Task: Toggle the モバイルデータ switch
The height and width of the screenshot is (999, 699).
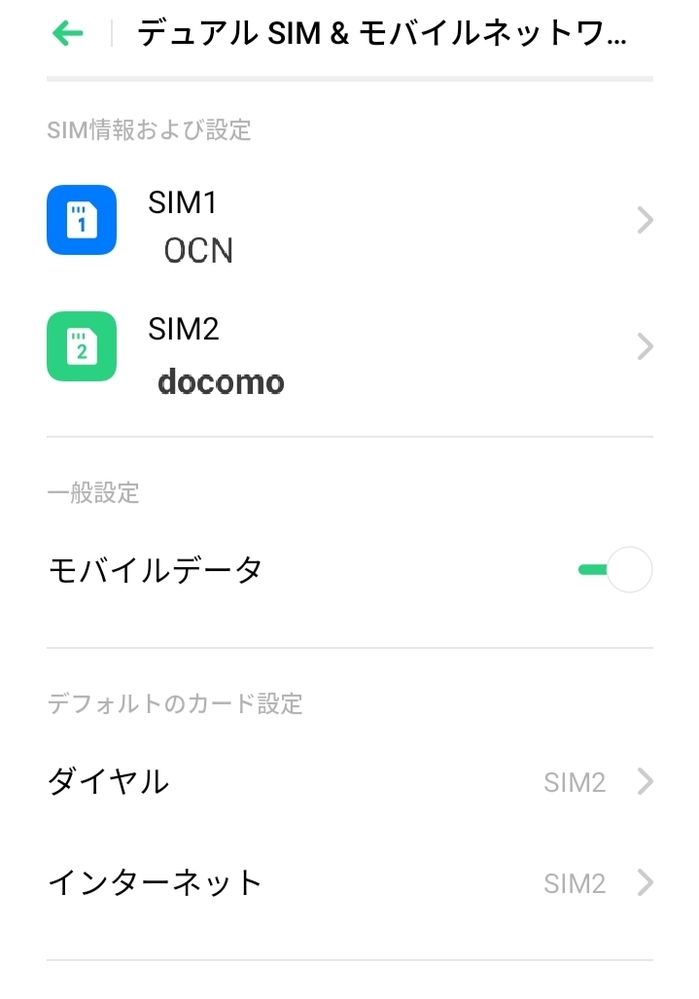Action: click(616, 571)
